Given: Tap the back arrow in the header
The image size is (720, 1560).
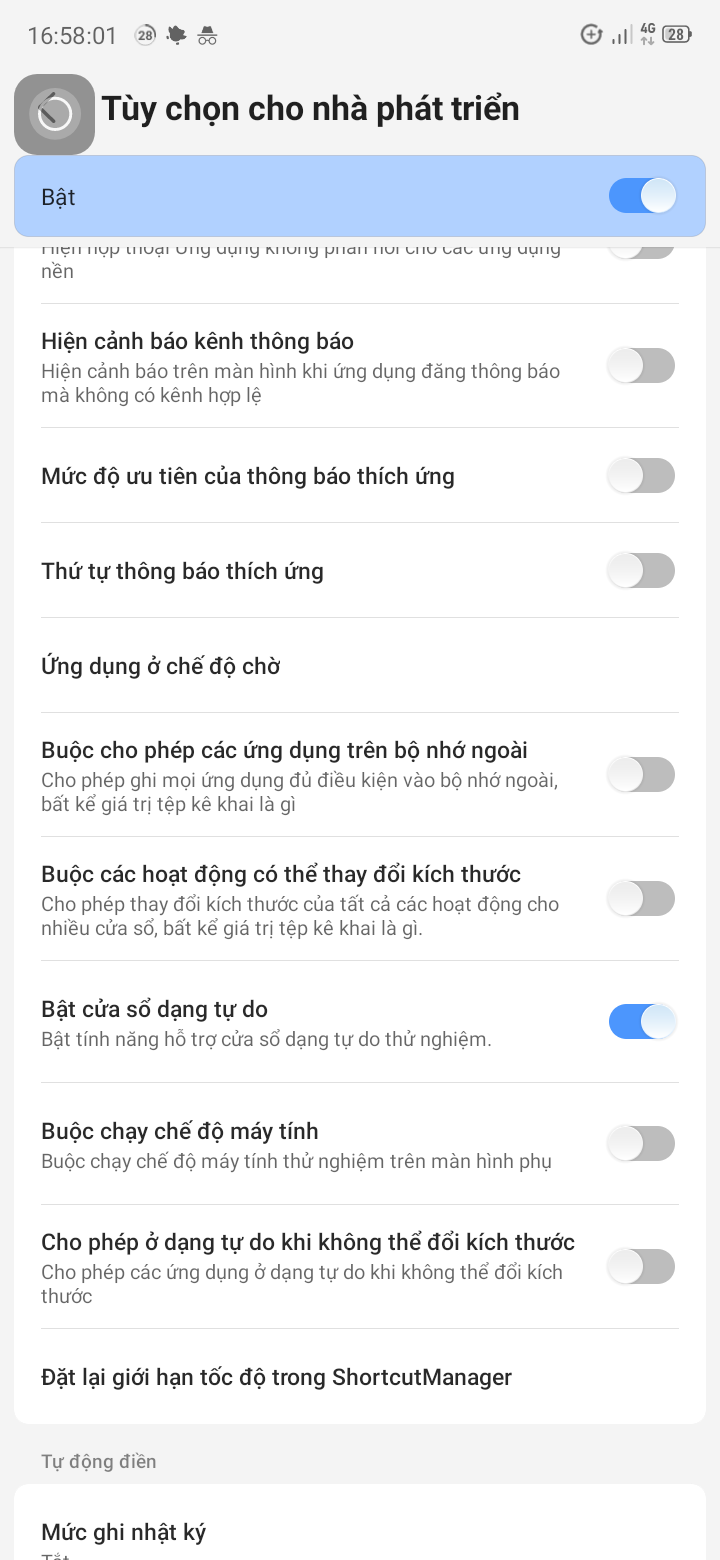Looking at the screenshot, I should click(x=54, y=113).
